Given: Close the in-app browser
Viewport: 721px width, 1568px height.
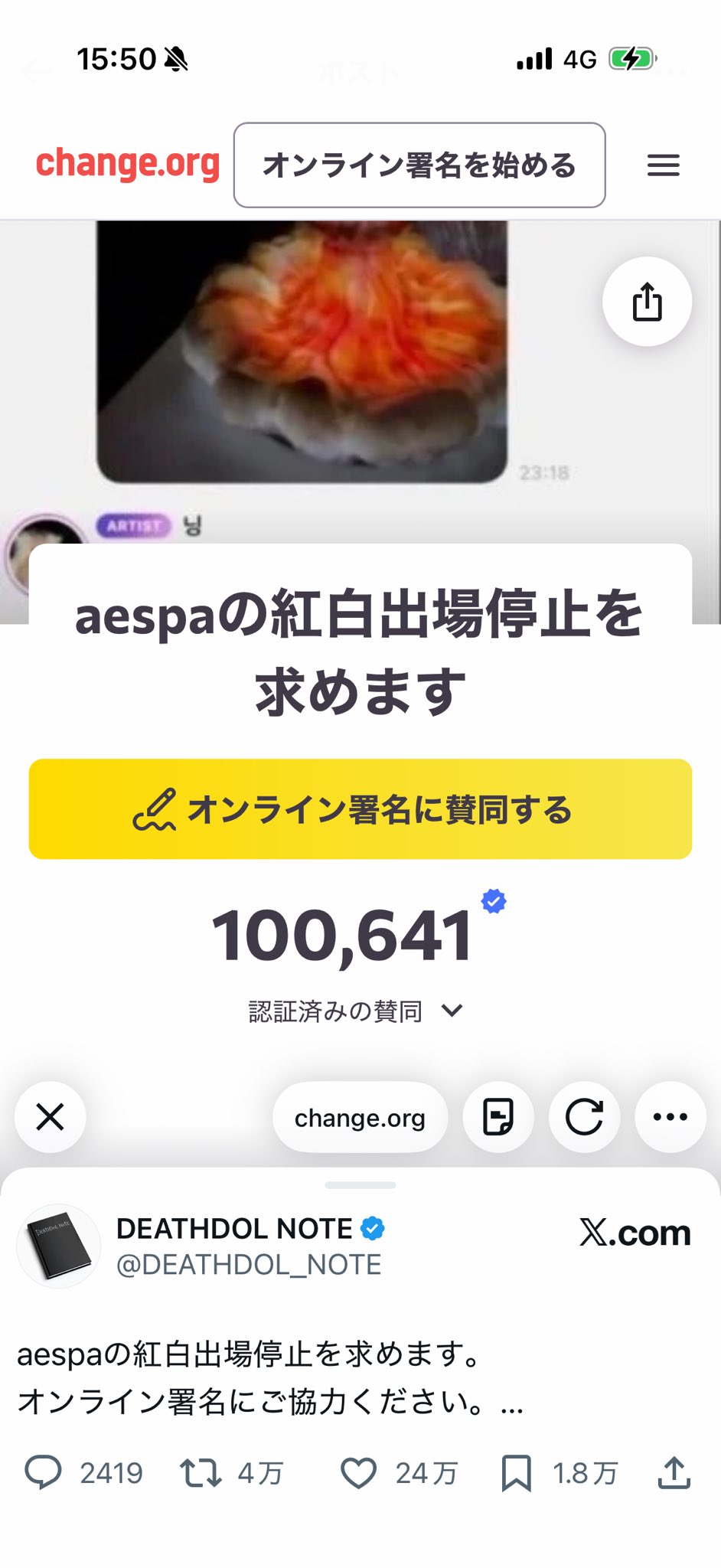Looking at the screenshot, I should coord(51,1117).
